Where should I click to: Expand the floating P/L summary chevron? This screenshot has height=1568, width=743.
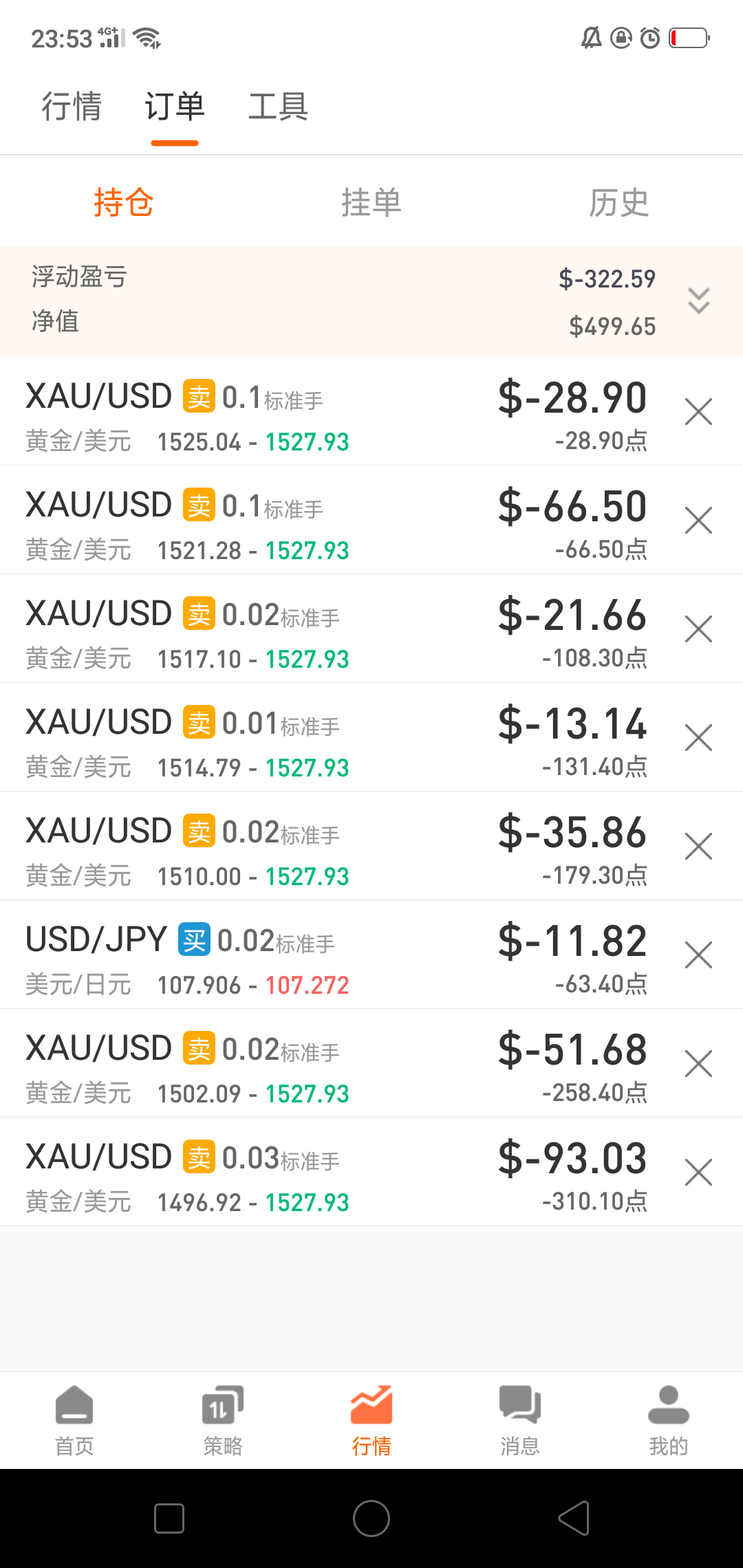[x=699, y=301]
